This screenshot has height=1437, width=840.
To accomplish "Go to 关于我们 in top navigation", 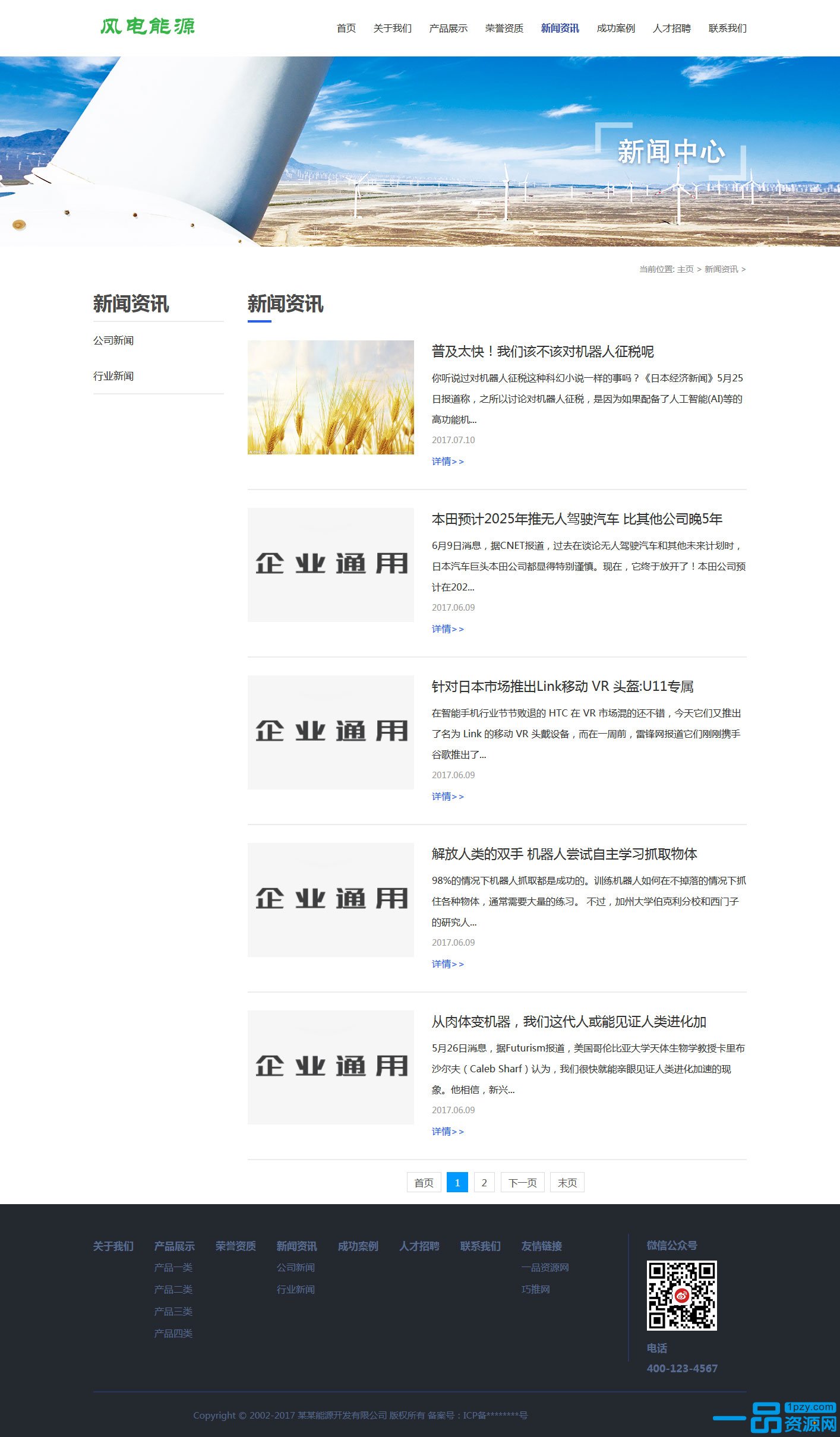I will coord(392,29).
